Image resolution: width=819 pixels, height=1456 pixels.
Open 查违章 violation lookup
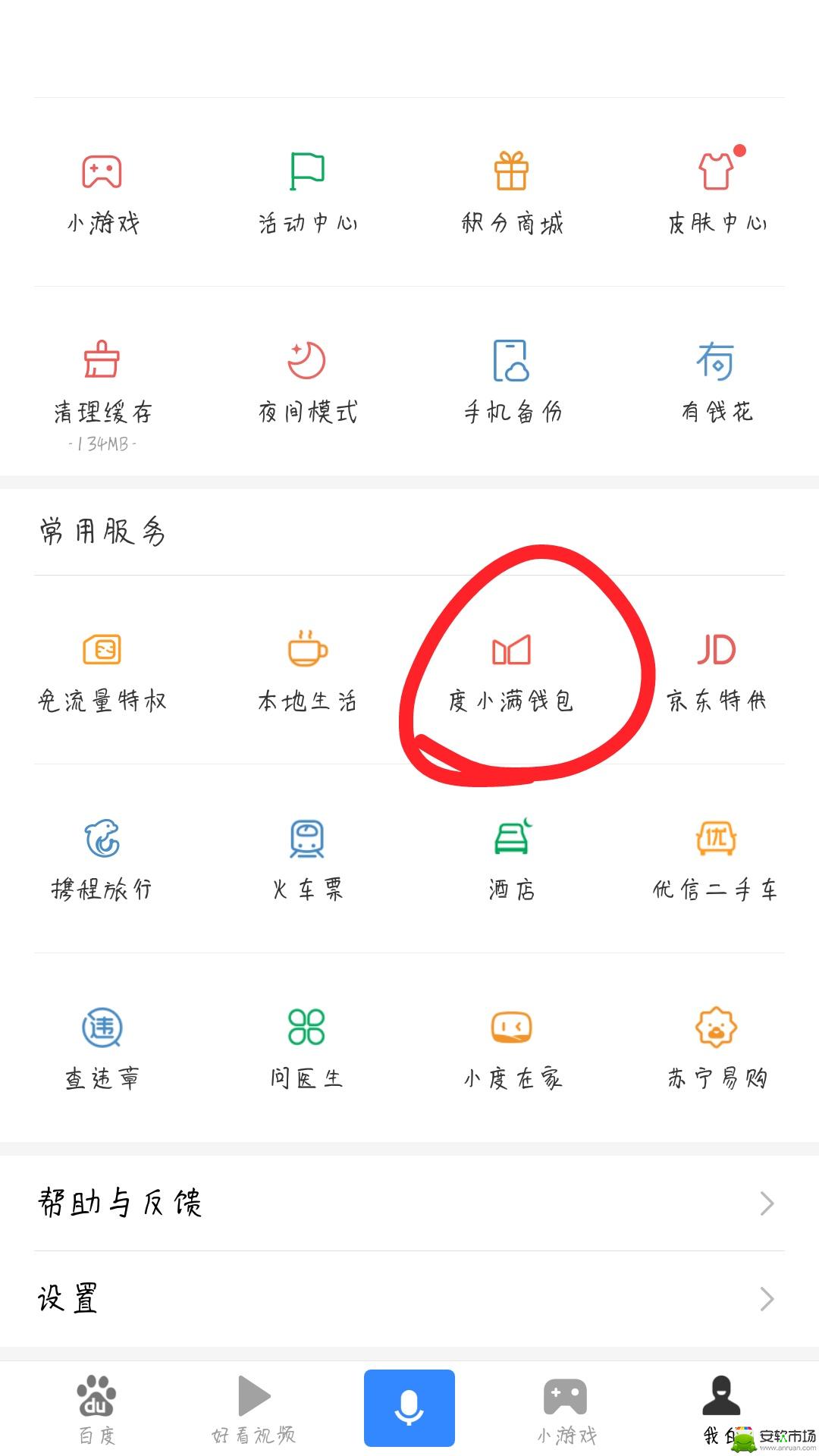(x=102, y=1050)
